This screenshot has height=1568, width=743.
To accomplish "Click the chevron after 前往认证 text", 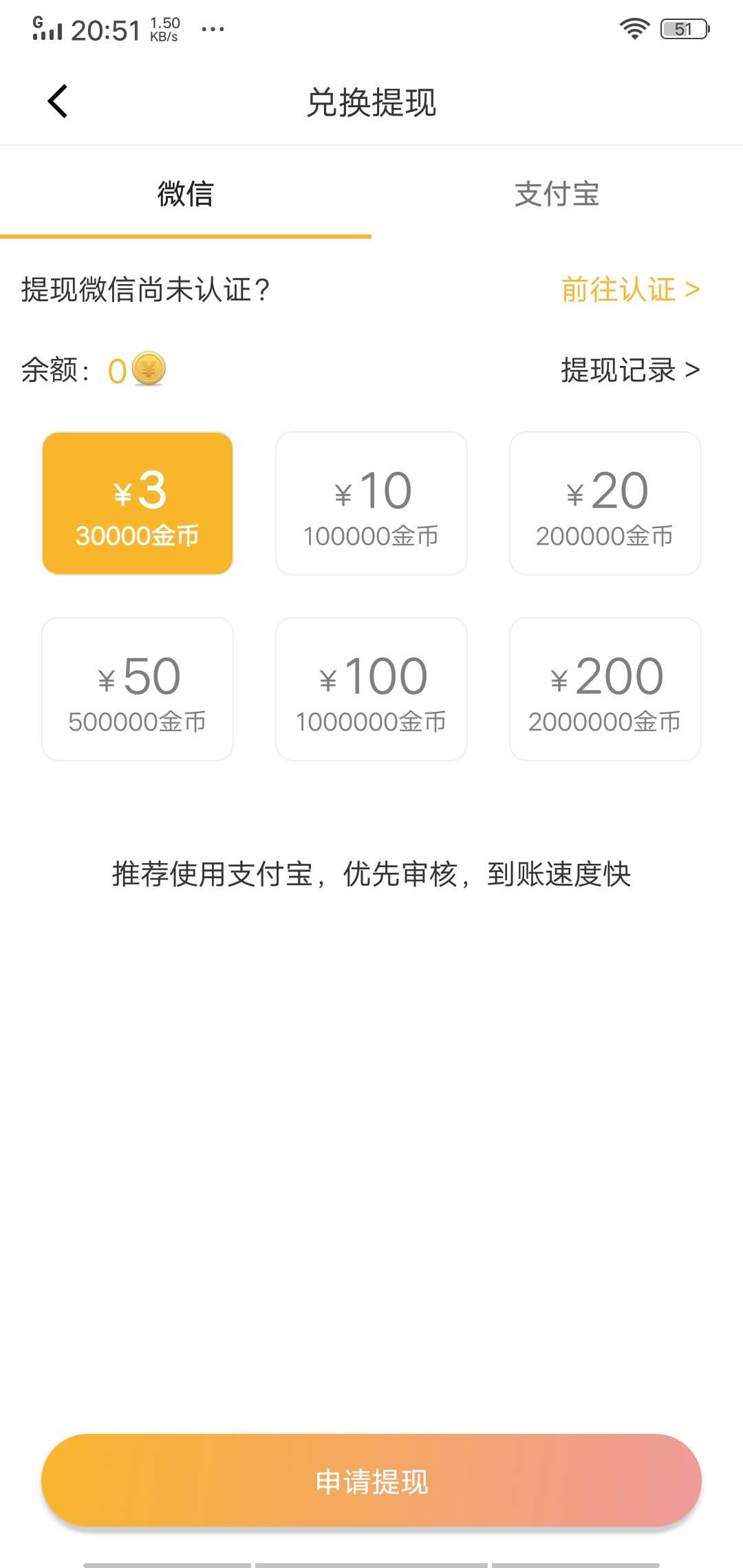I will [693, 290].
